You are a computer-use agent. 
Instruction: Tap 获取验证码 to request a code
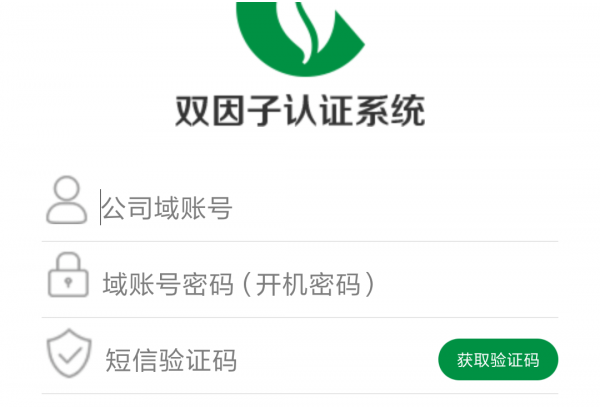tap(497, 360)
